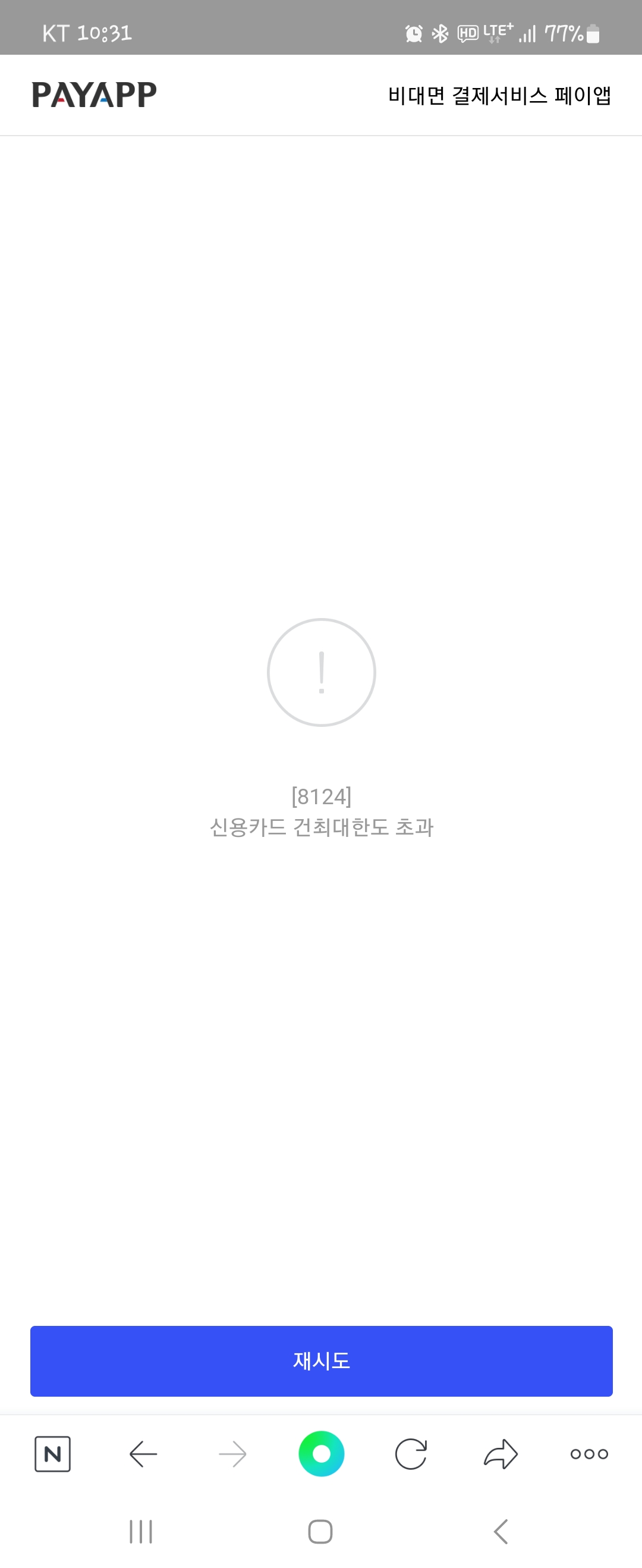The image size is (642, 1568).
Task: Go to the phone home screen
Action: (320, 1531)
